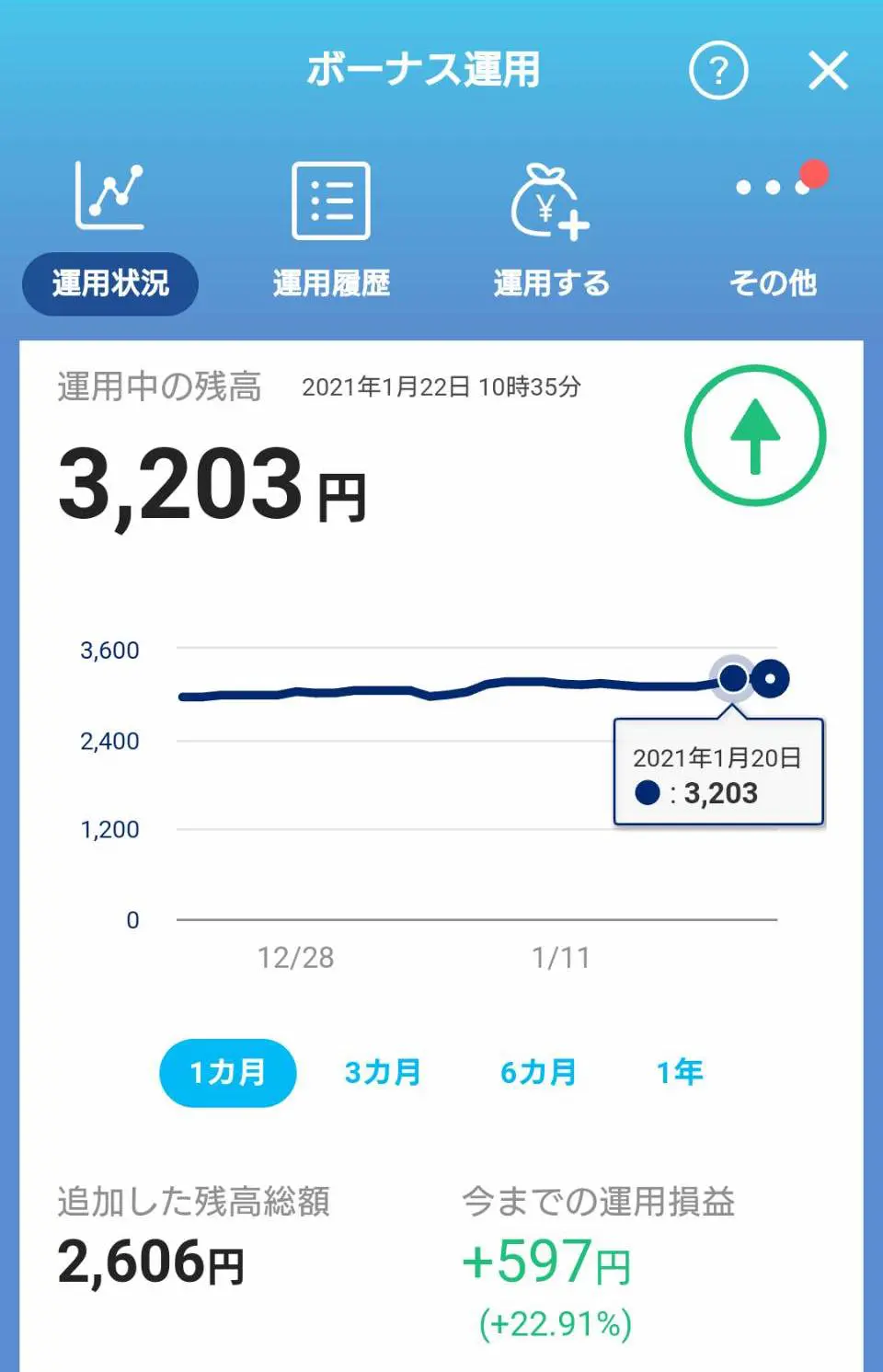Close the ボーナス運用 screen

tap(828, 71)
